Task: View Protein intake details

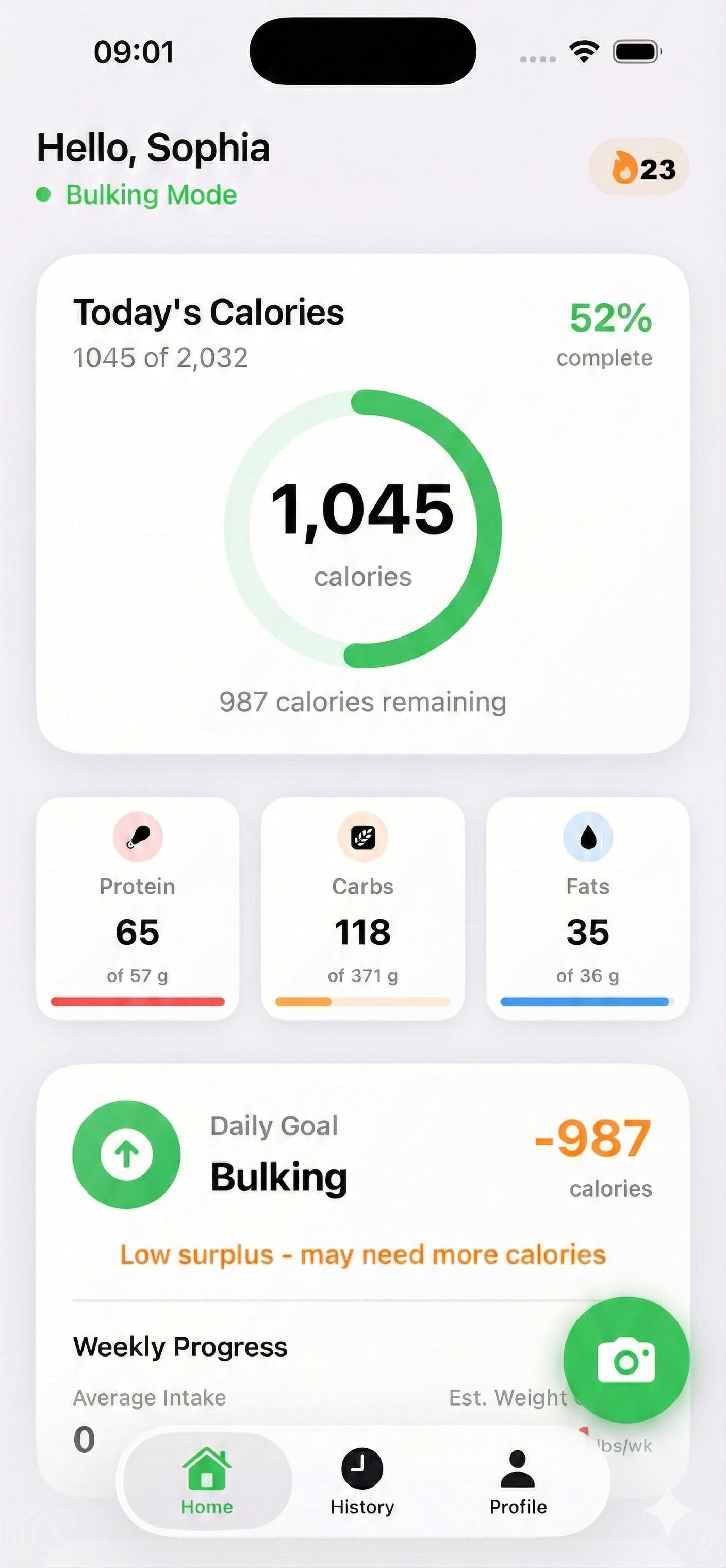Action: [138, 908]
